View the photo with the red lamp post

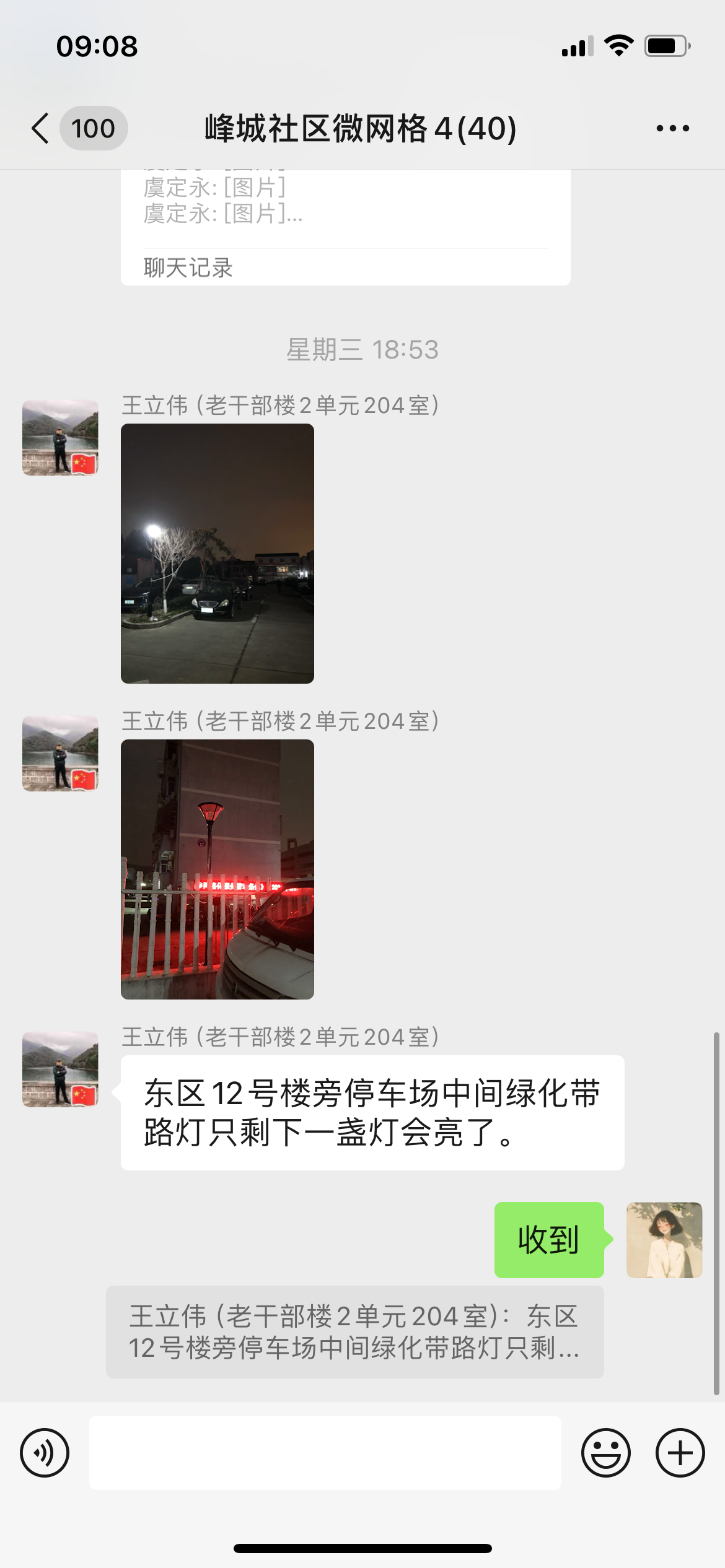coord(217,869)
